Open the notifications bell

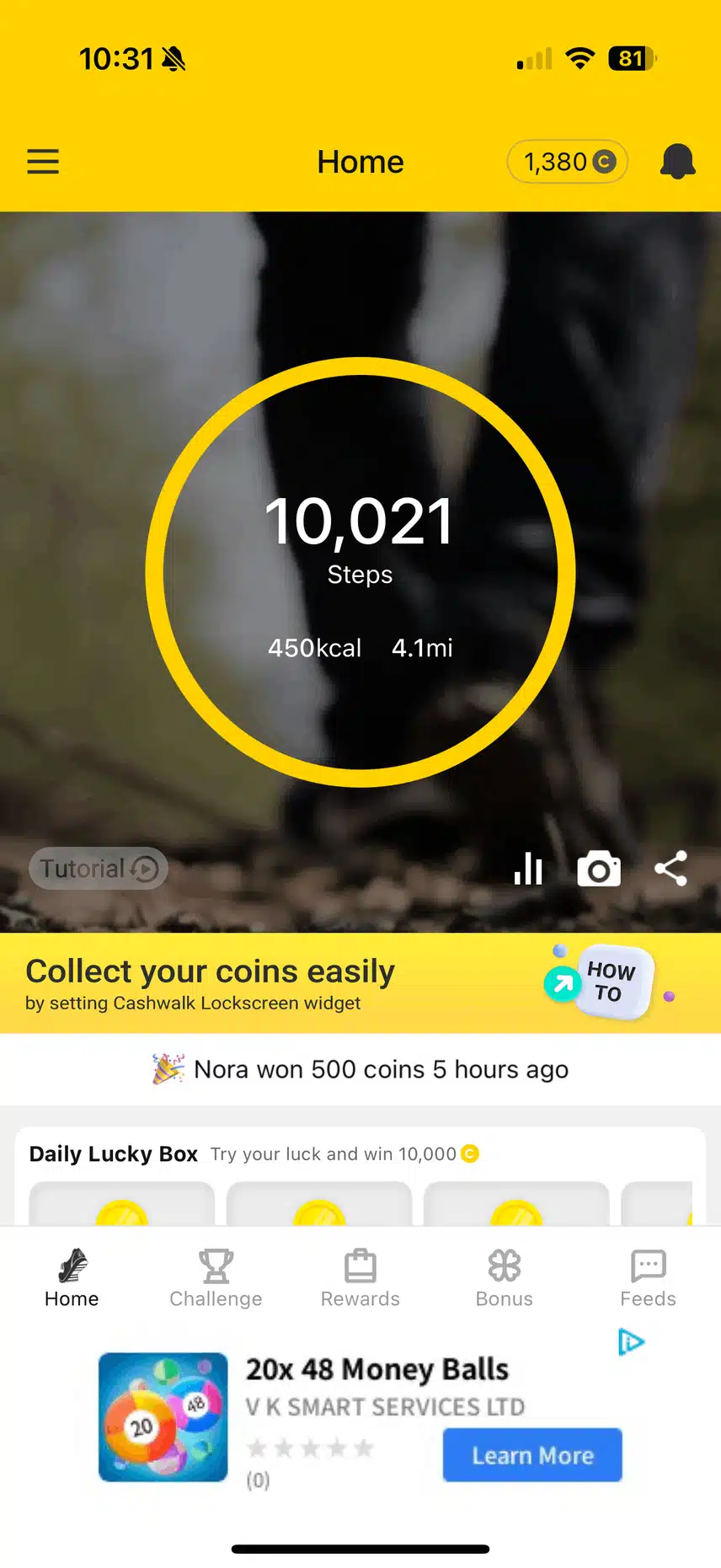[677, 161]
